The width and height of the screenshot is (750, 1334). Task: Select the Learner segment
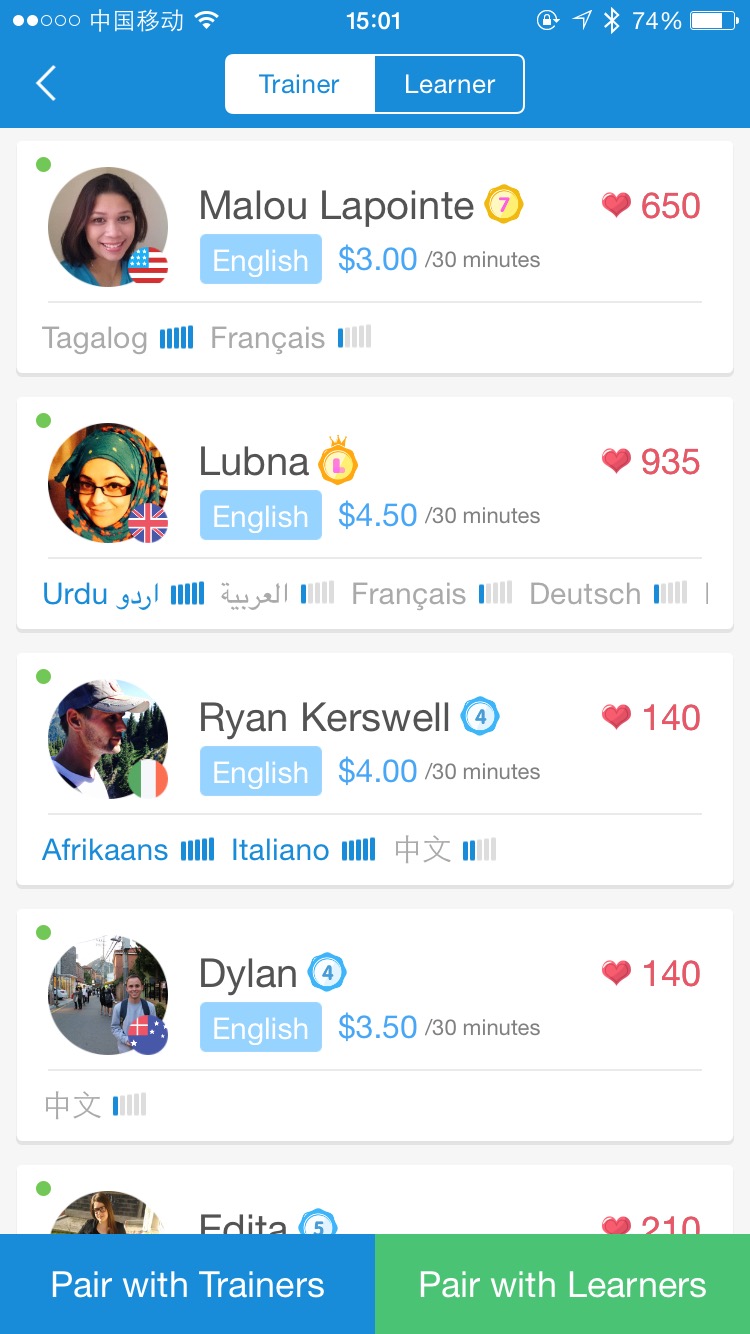click(449, 85)
